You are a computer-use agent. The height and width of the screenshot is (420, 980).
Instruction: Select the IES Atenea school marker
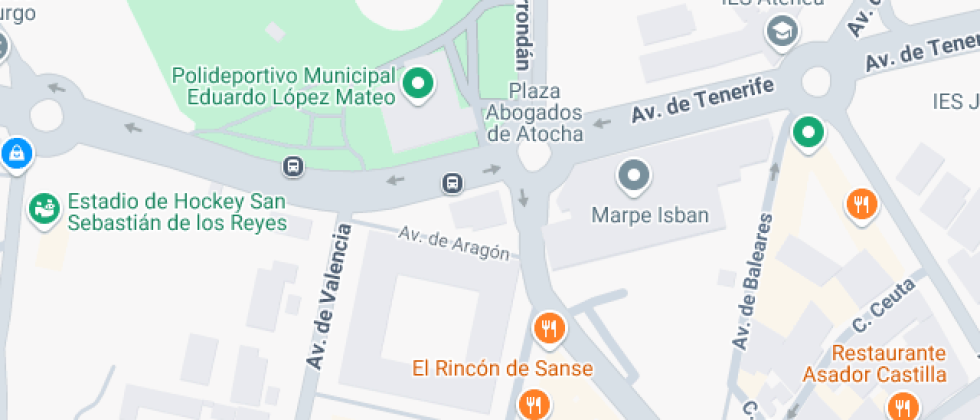782,31
